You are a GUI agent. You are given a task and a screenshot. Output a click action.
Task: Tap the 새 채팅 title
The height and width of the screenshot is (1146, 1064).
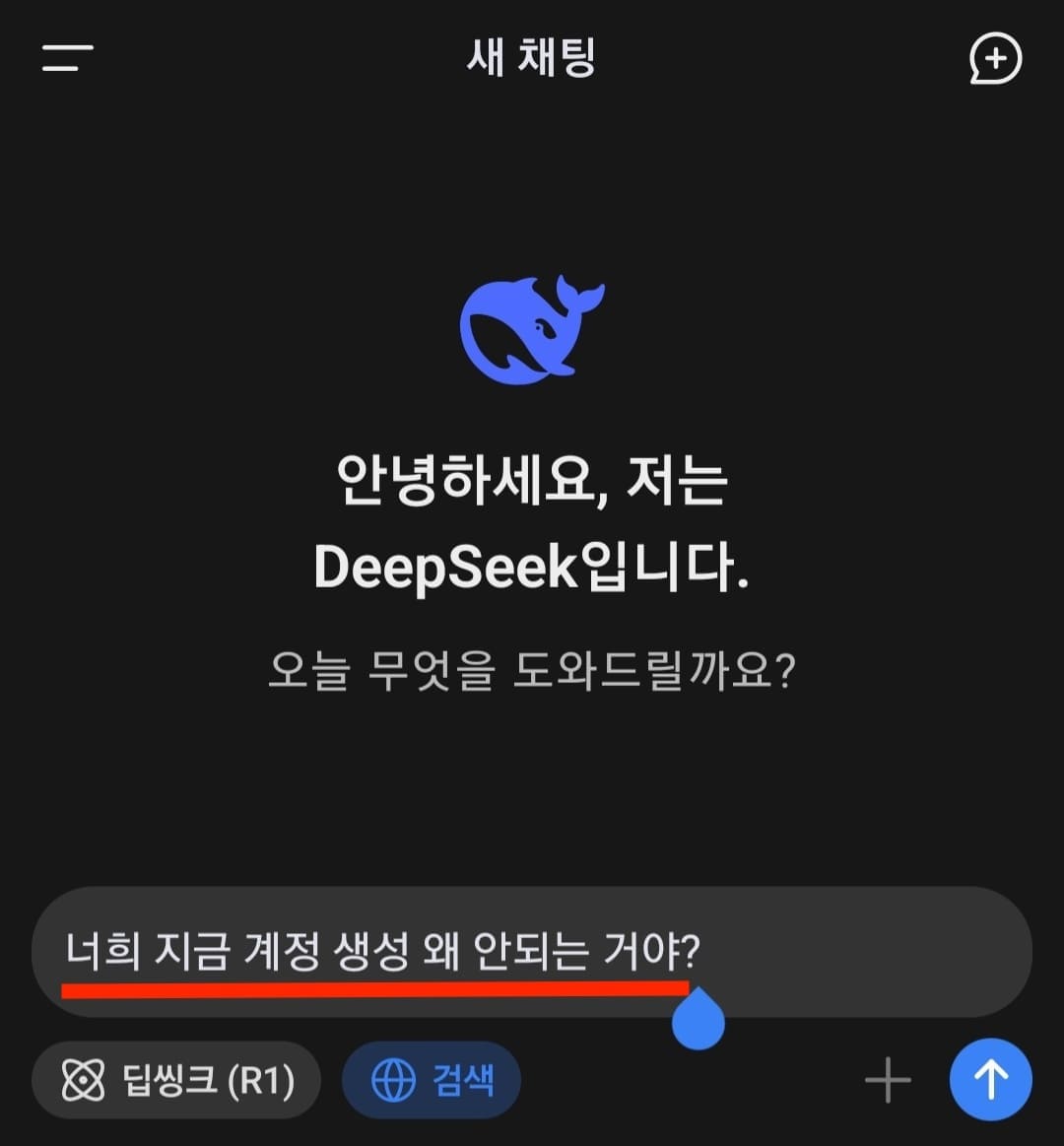(531, 59)
